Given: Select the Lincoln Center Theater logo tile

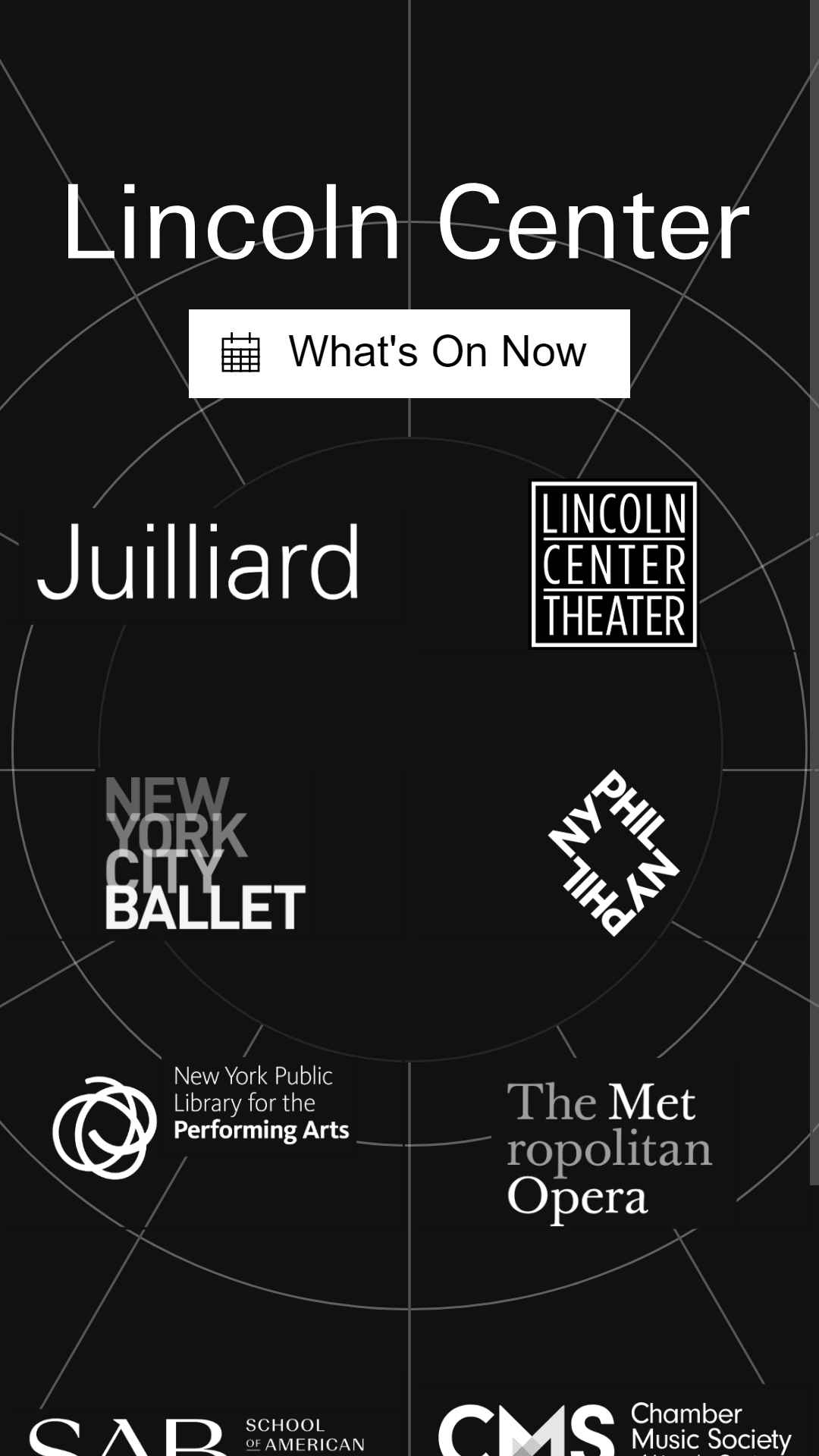Looking at the screenshot, I should coord(613,564).
